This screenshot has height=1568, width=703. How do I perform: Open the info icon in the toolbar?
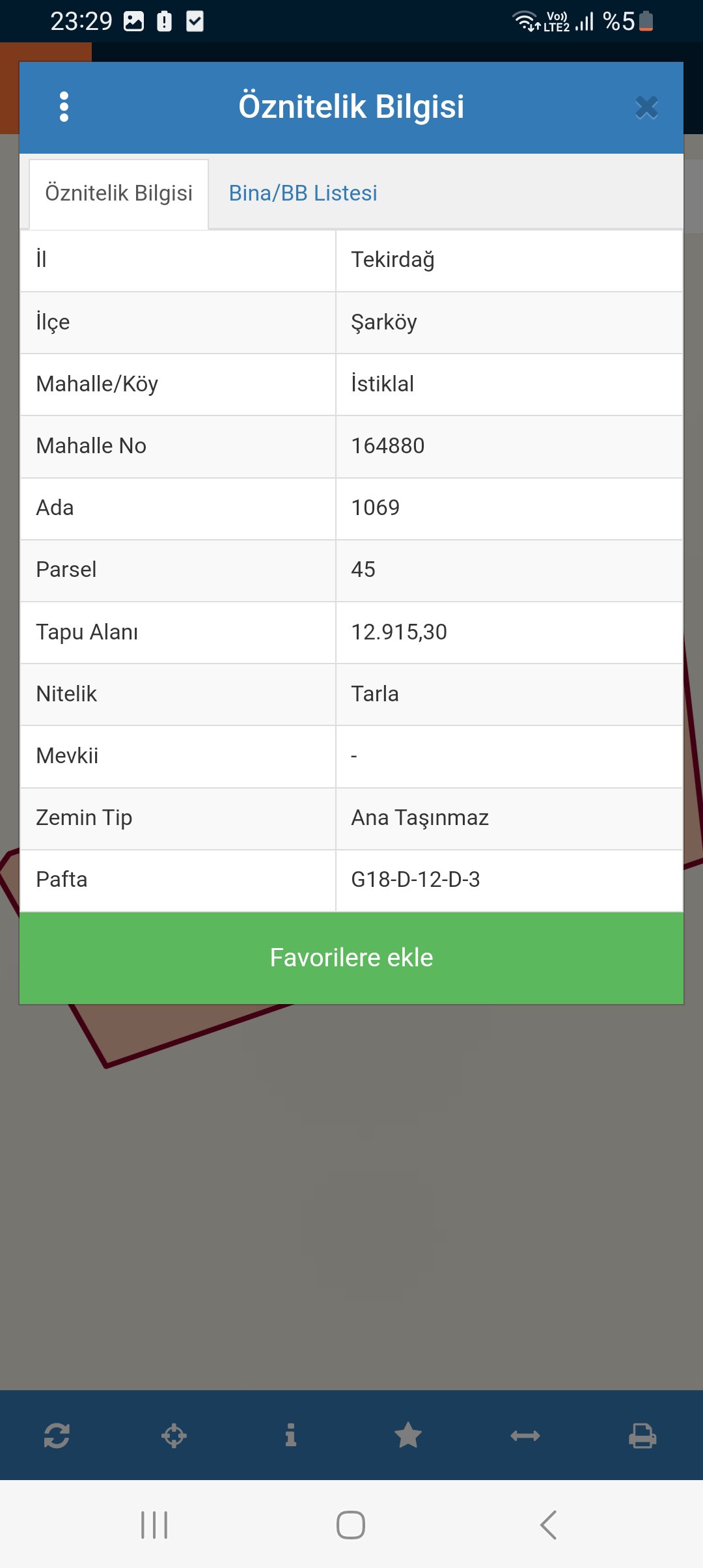tap(291, 1436)
